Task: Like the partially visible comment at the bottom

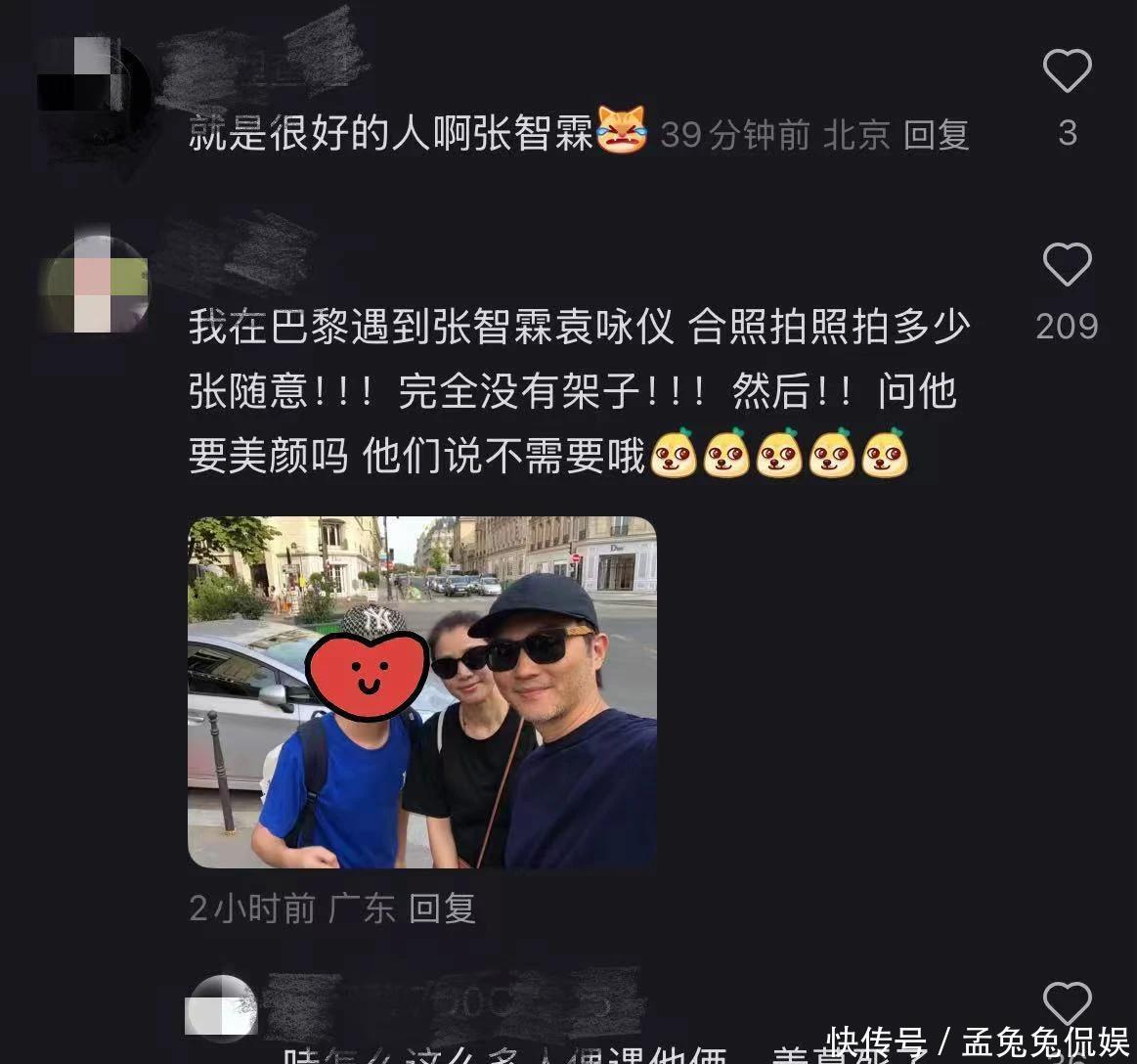Action: pyautogui.click(x=1067, y=1004)
